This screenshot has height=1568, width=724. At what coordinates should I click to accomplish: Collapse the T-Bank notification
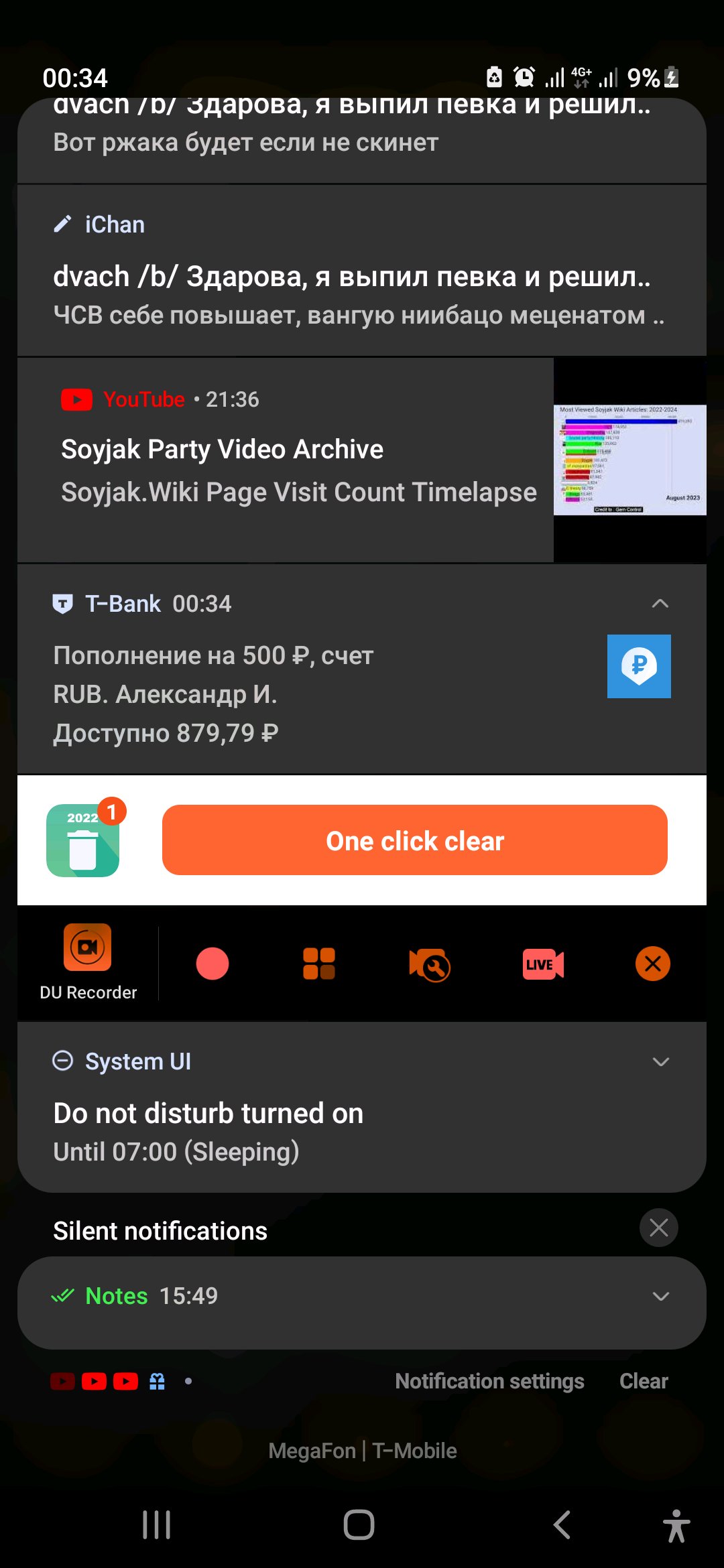coord(660,604)
